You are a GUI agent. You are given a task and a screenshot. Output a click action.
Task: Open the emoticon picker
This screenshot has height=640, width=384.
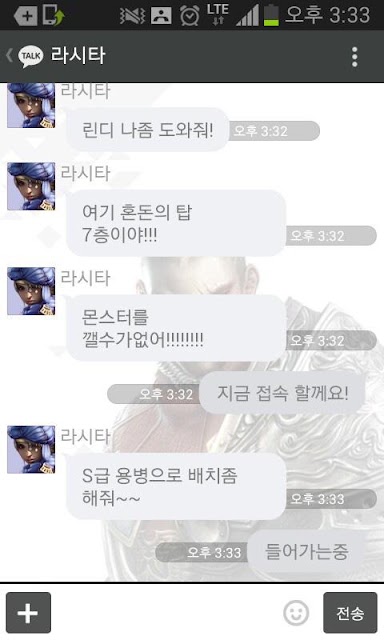pyautogui.click(x=296, y=613)
